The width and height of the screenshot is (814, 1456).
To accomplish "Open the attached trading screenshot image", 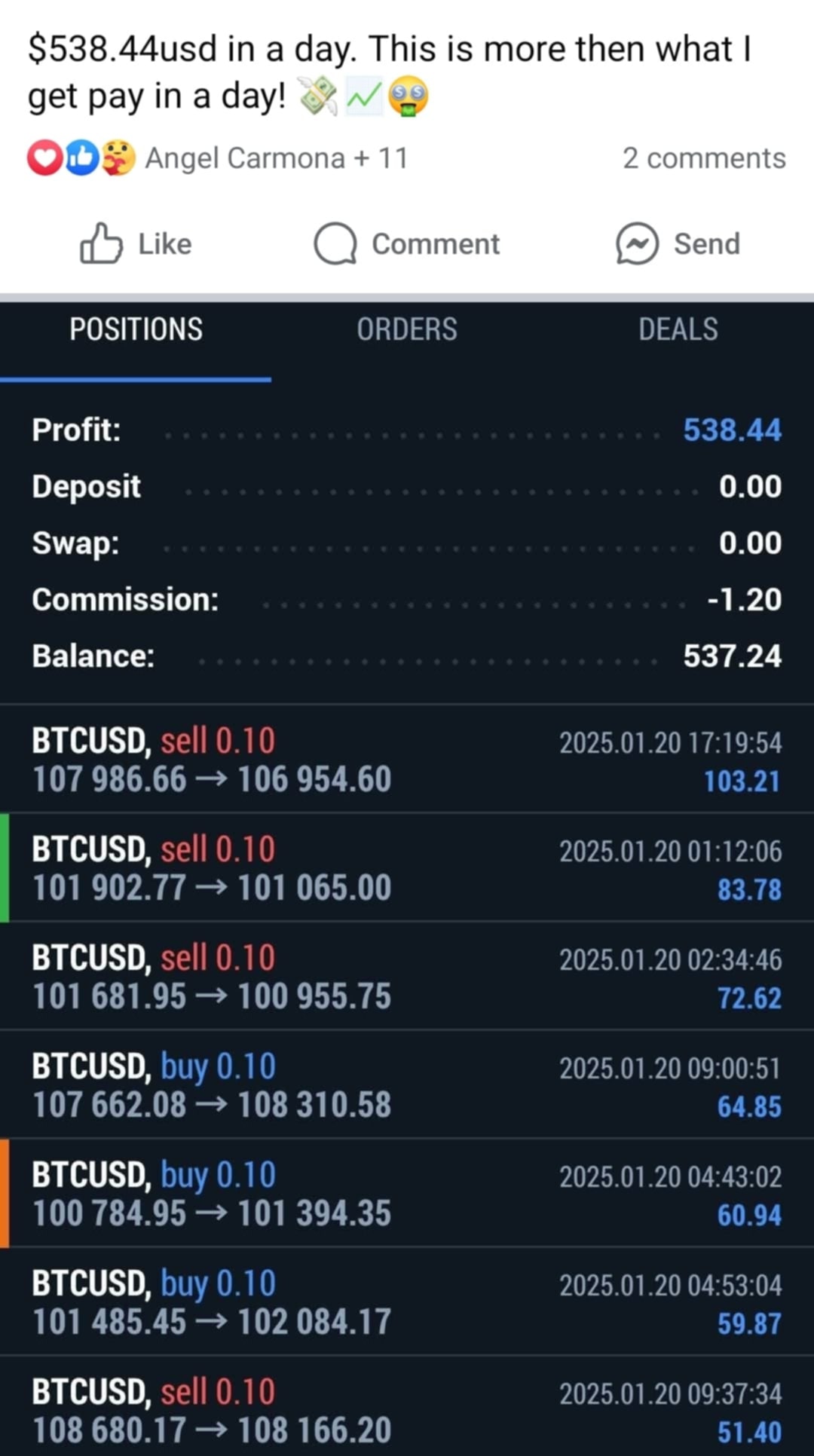I will click(x=407, y=879).
